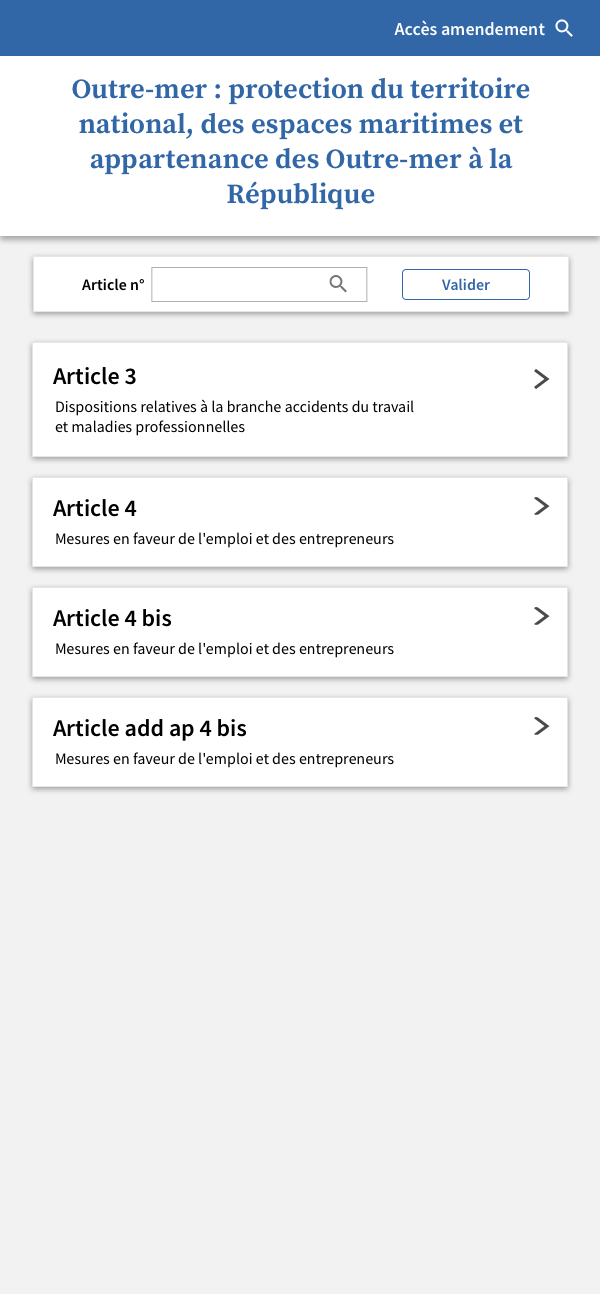Focus the Article n° input field
Screen dimensions: 600x1294
click(259, 284)
